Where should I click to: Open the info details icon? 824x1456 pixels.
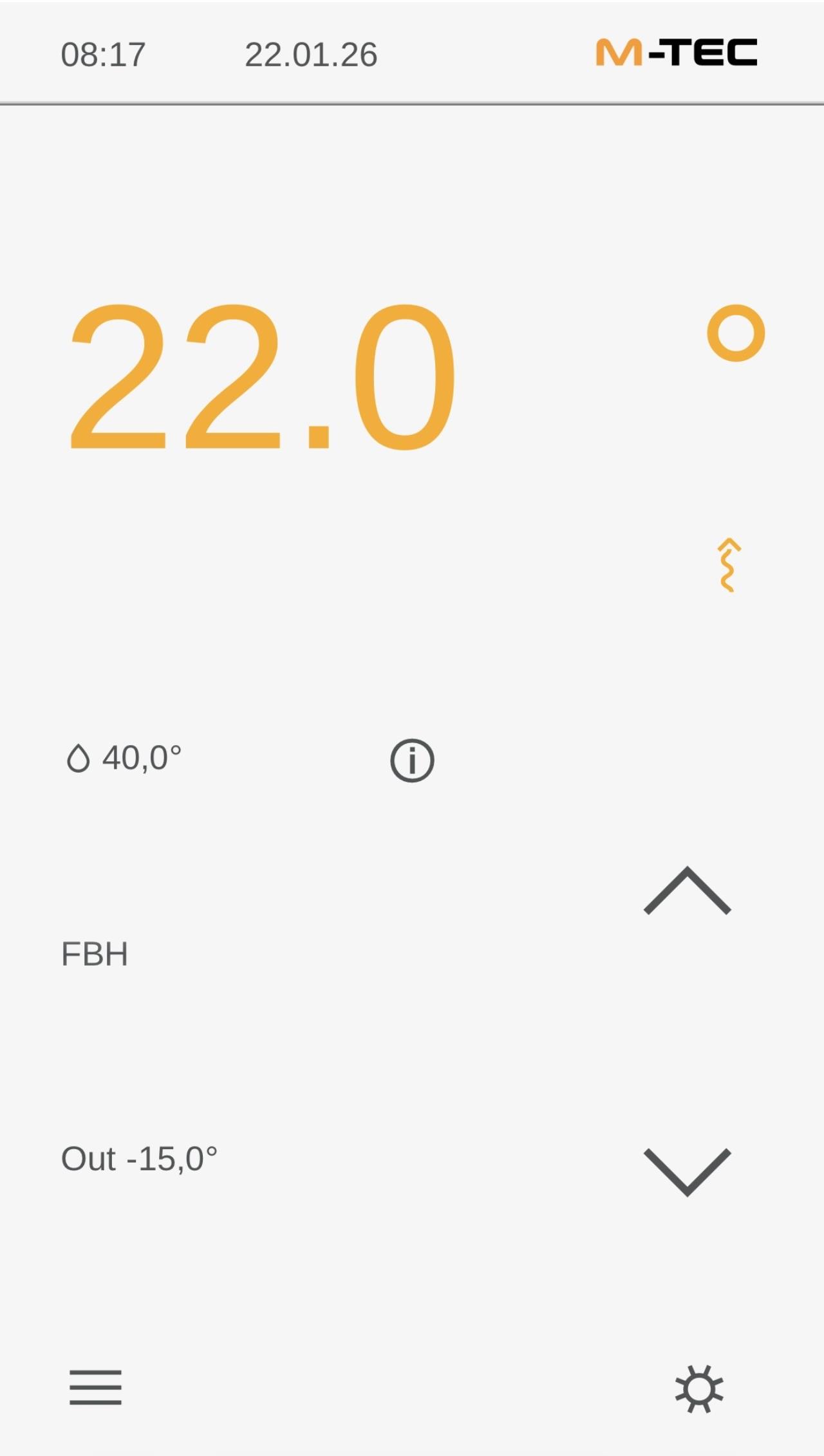[x=412, y=760]
